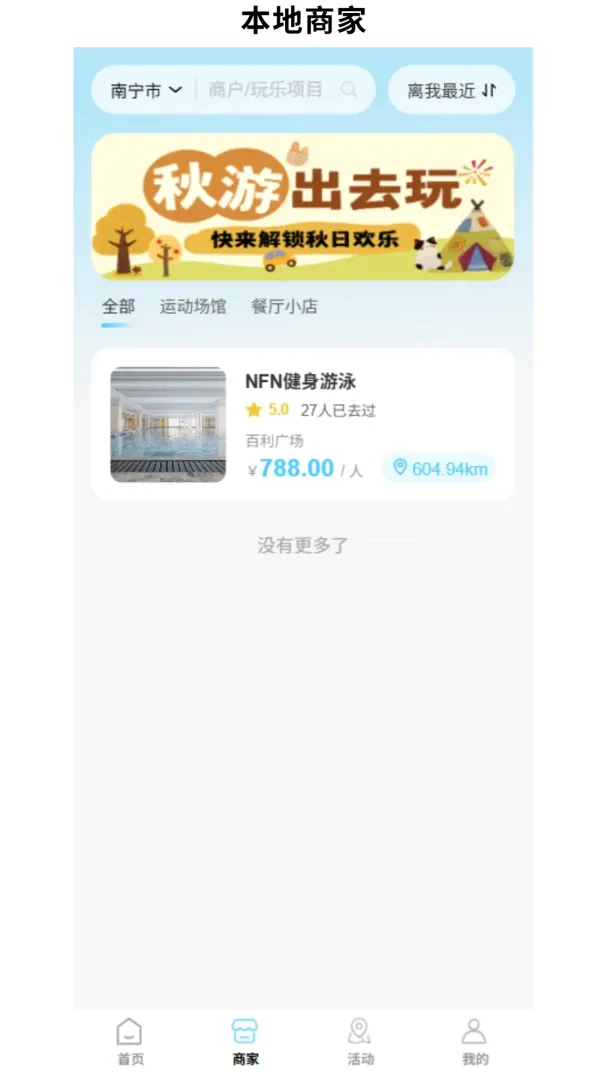
Task: Open the 南宁市 city dropdown
Action: point(146,90)
